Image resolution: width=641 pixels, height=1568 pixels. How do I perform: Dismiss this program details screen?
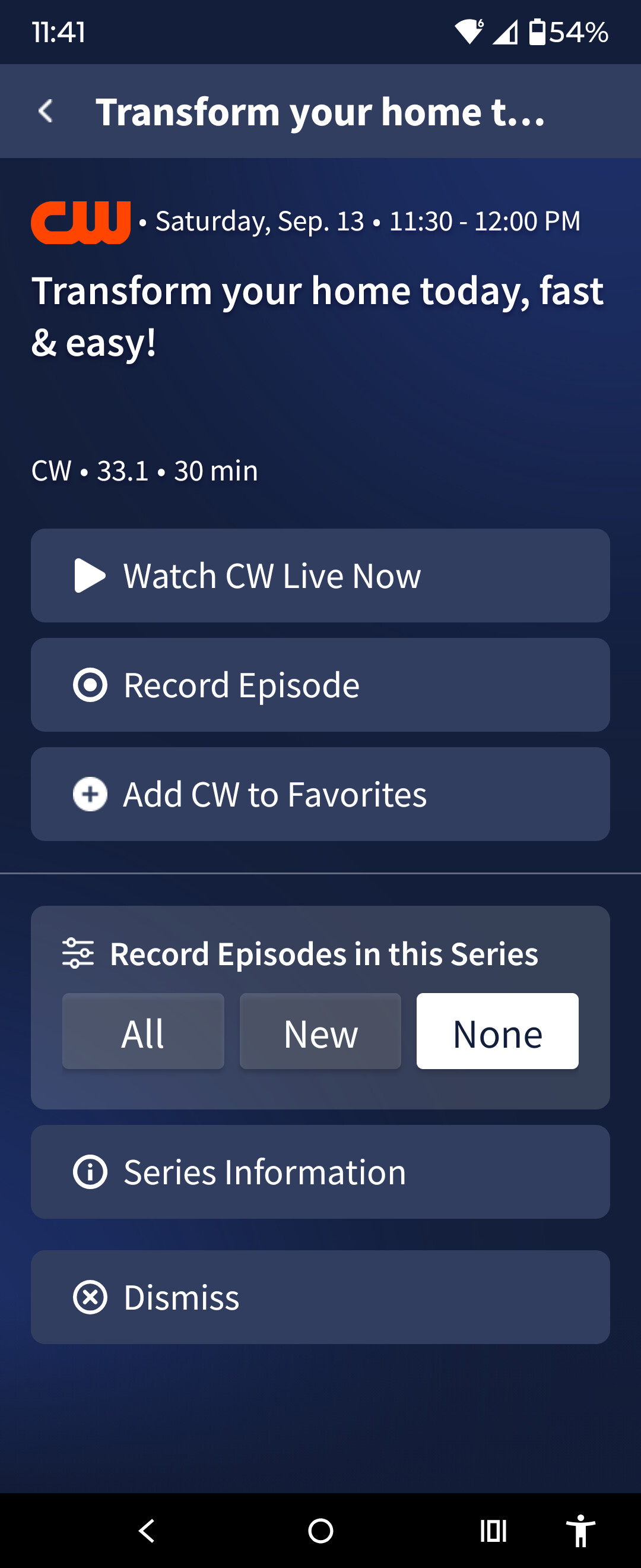320,1297
